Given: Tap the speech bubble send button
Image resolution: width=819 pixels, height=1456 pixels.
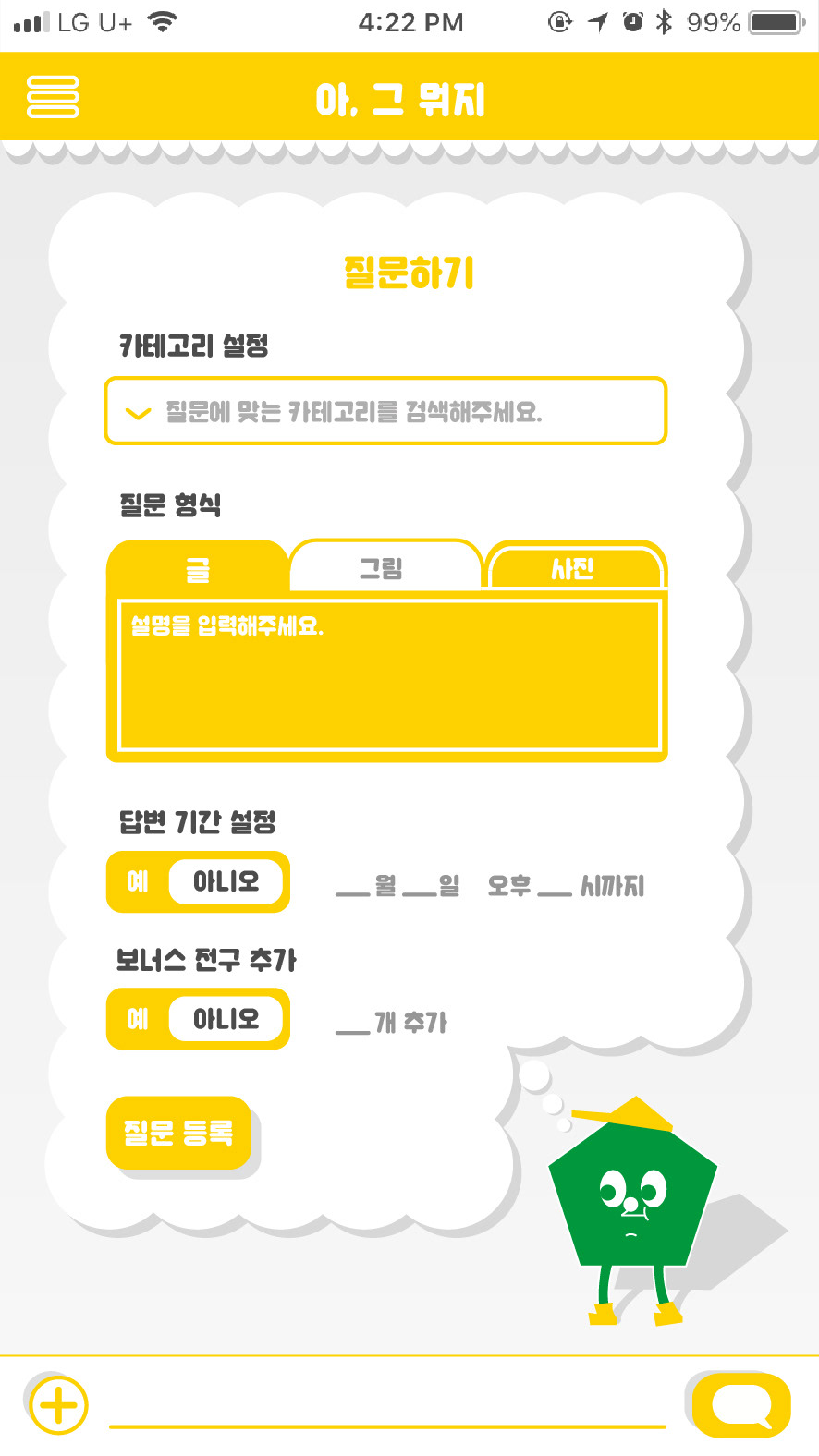Looking at the screenshot, I should [741, 1404].
